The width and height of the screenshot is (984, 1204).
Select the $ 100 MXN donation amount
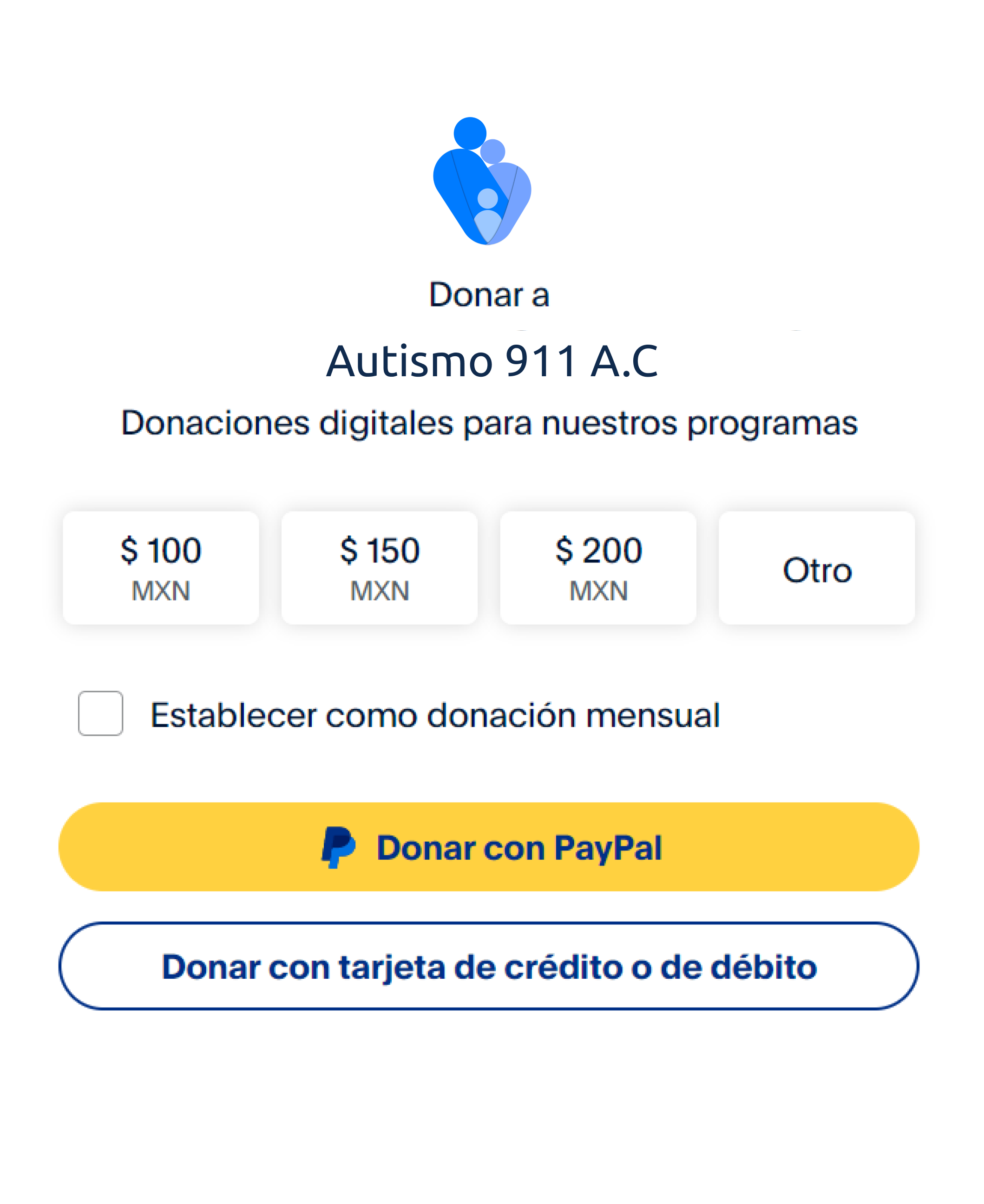click(160, 568)
